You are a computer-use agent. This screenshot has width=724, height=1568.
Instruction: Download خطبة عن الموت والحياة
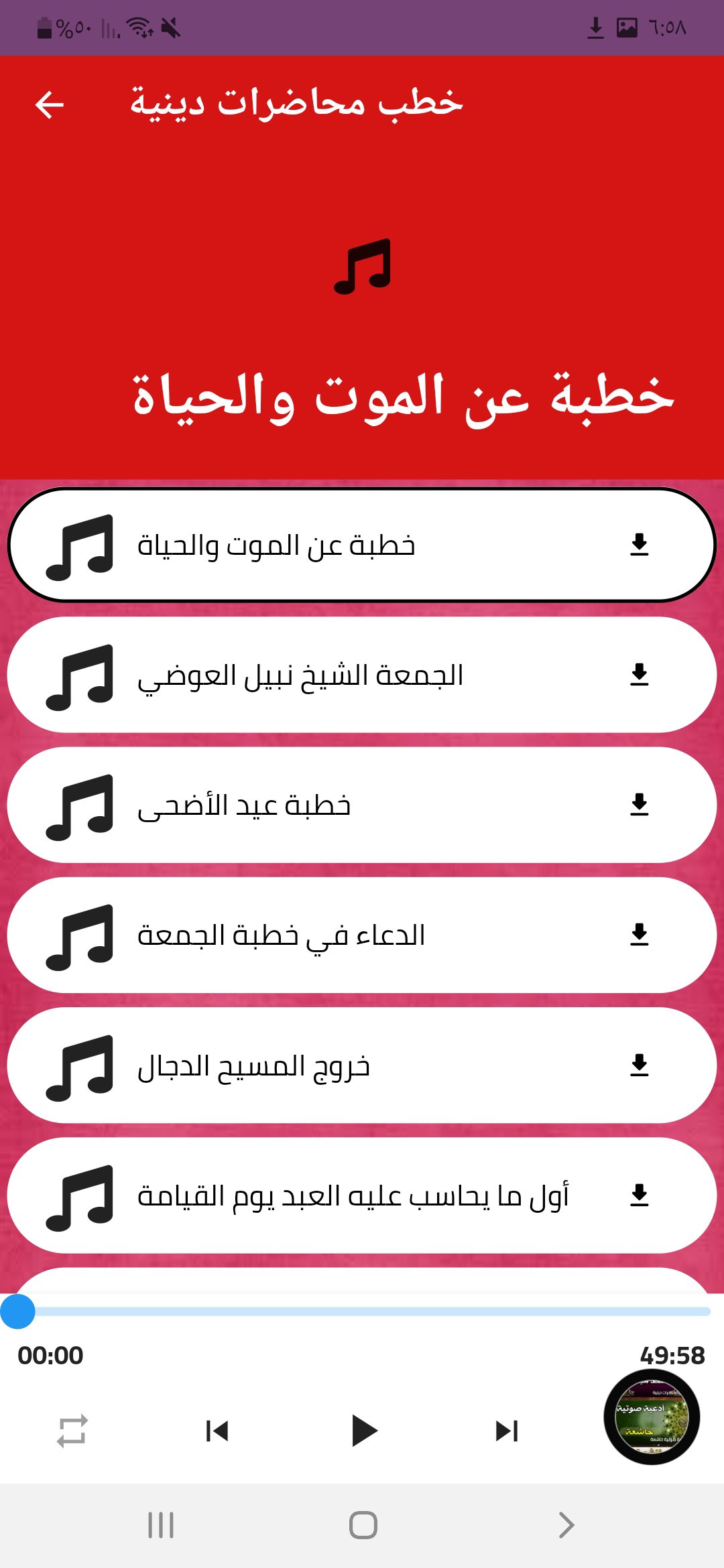click(x=640, y=545)
